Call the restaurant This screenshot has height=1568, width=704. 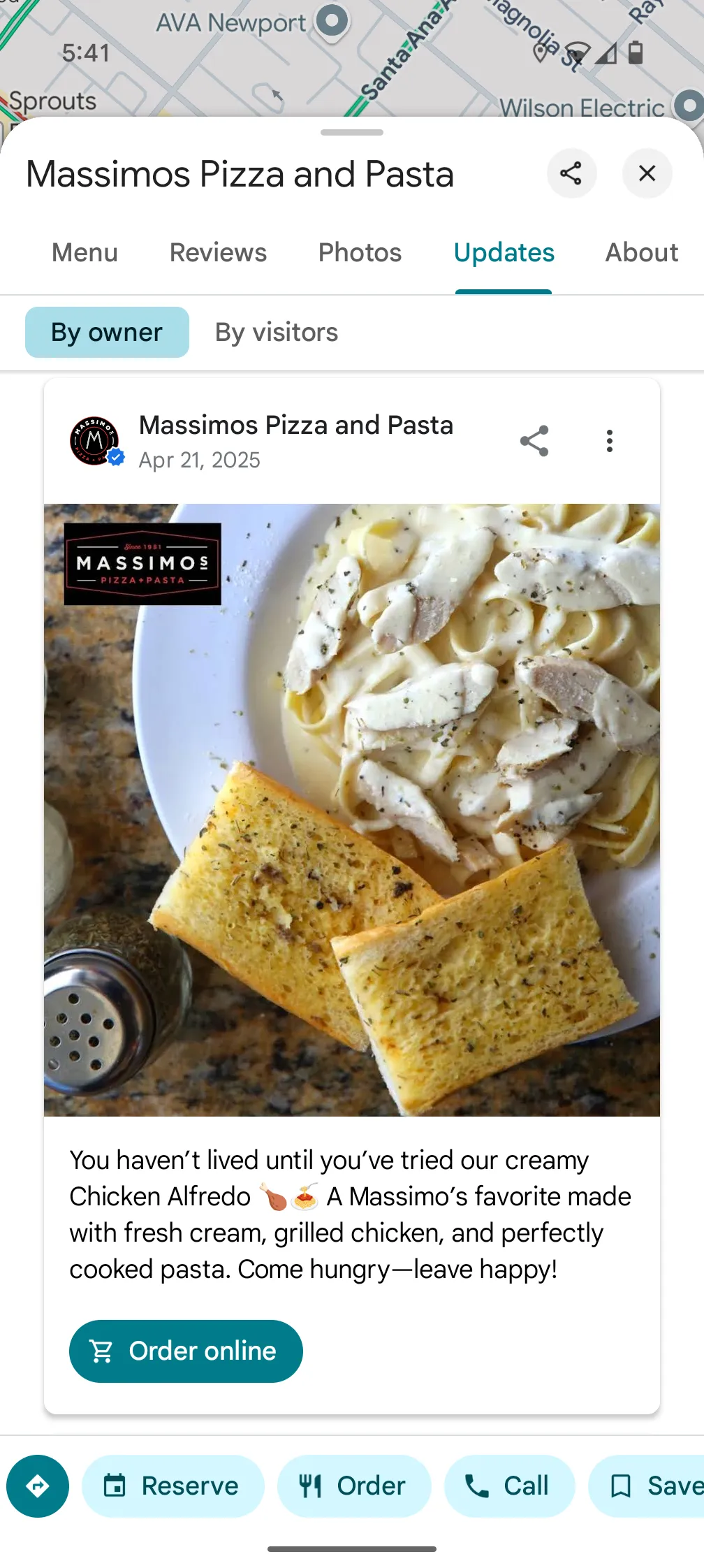click(x=510, y=1486)
